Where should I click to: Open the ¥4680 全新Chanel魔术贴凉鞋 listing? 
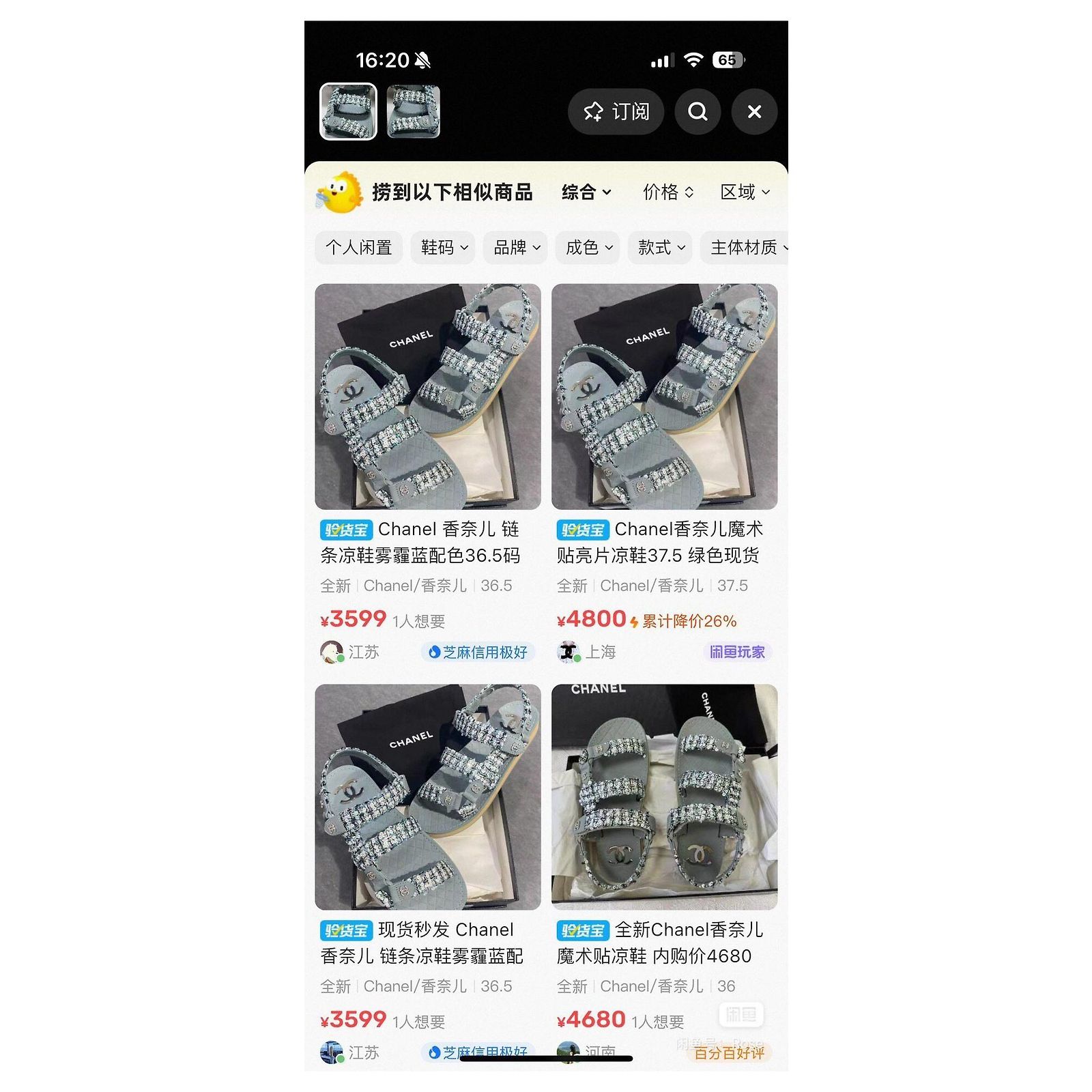pos(664,875)
